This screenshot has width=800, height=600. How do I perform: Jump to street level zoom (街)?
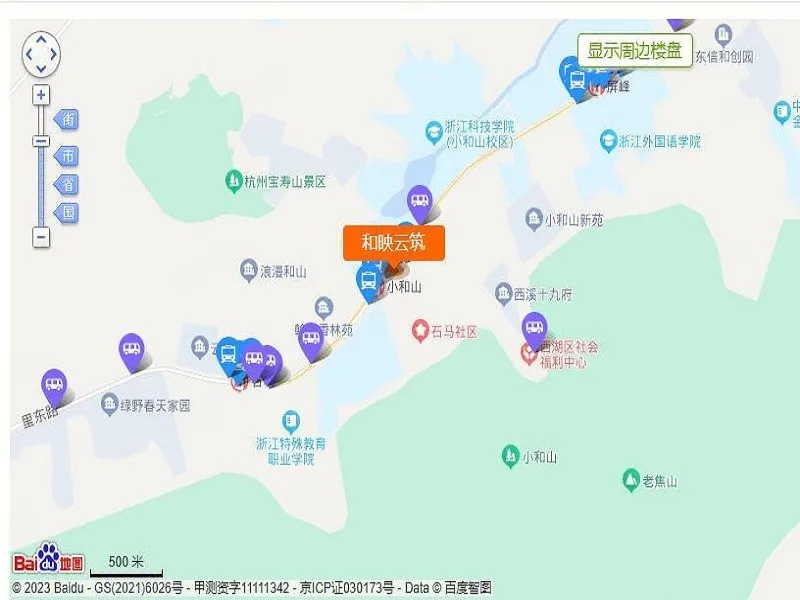[x=67, y=120]
